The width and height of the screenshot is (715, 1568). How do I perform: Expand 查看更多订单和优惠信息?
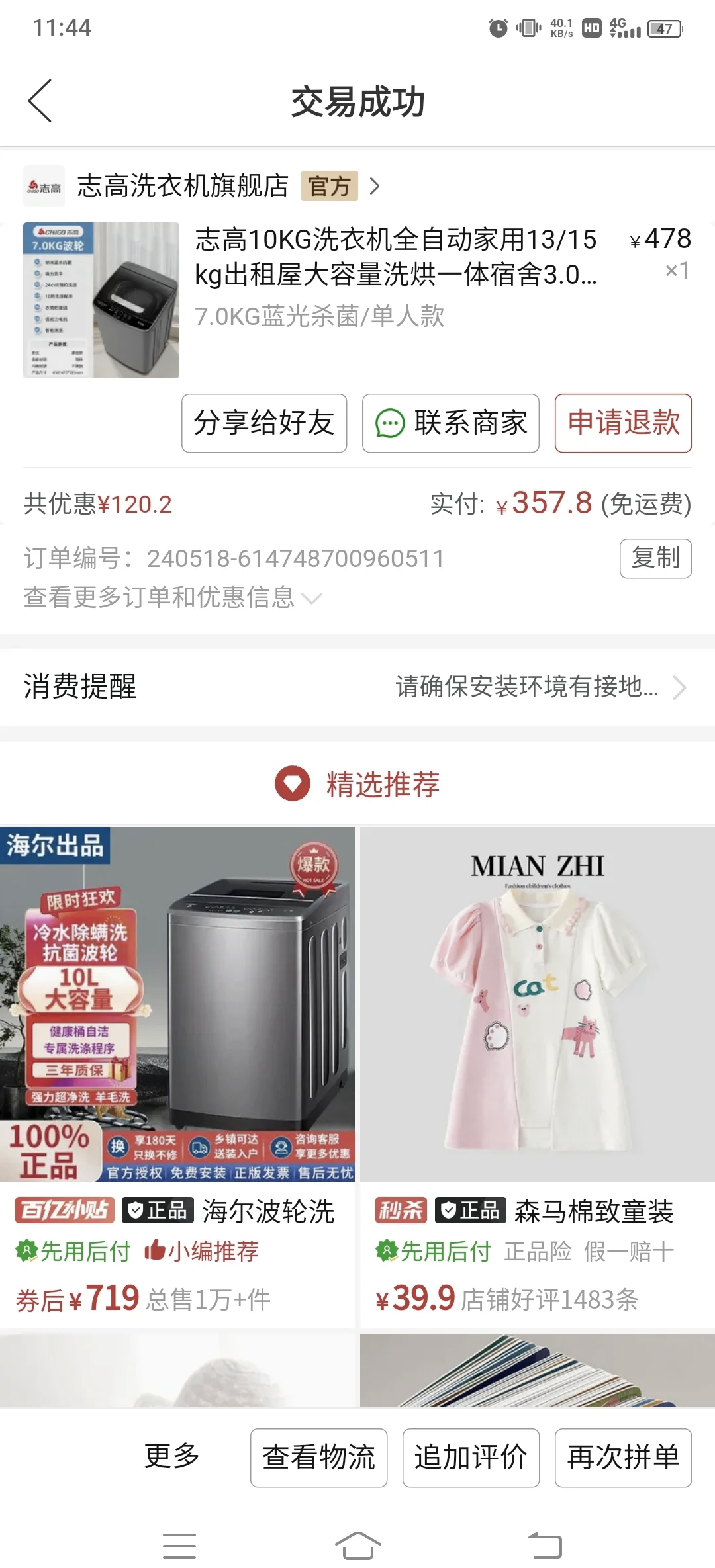[173, 597]
